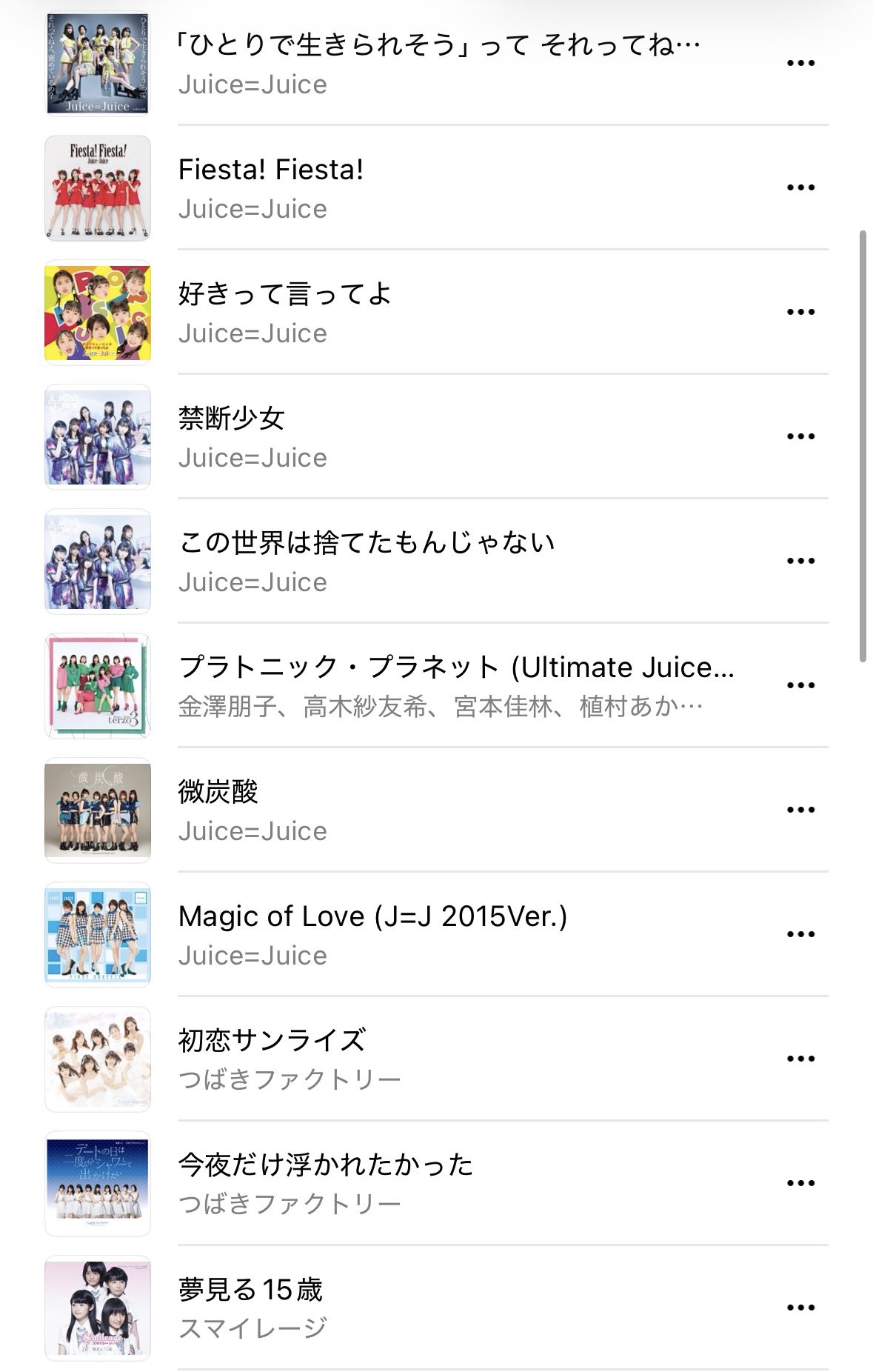The width and height of the screenshot is (873, 1372).
Task: Play 初恋サンライズ by つばきファクトリー
Action: [272, 1042]
